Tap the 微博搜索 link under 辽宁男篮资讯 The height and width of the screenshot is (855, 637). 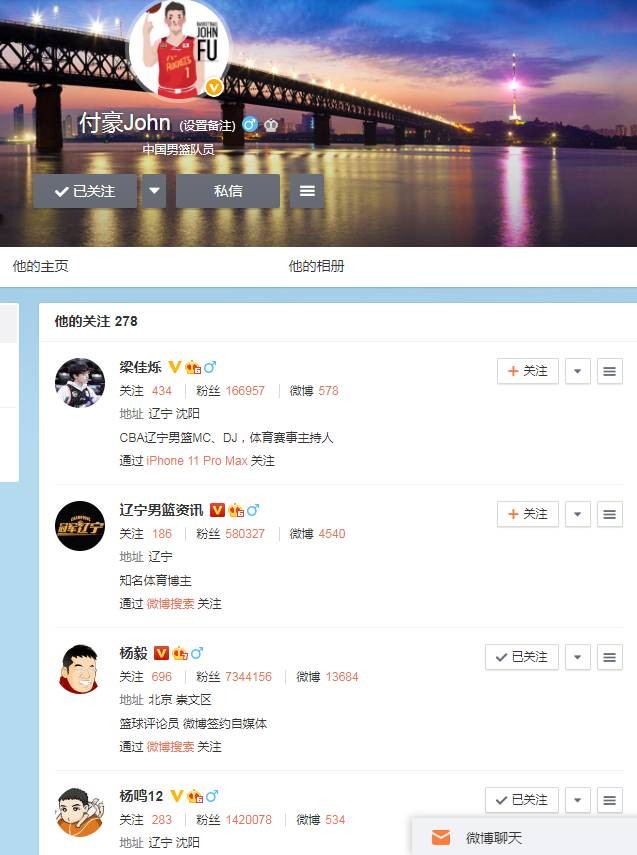170,604
